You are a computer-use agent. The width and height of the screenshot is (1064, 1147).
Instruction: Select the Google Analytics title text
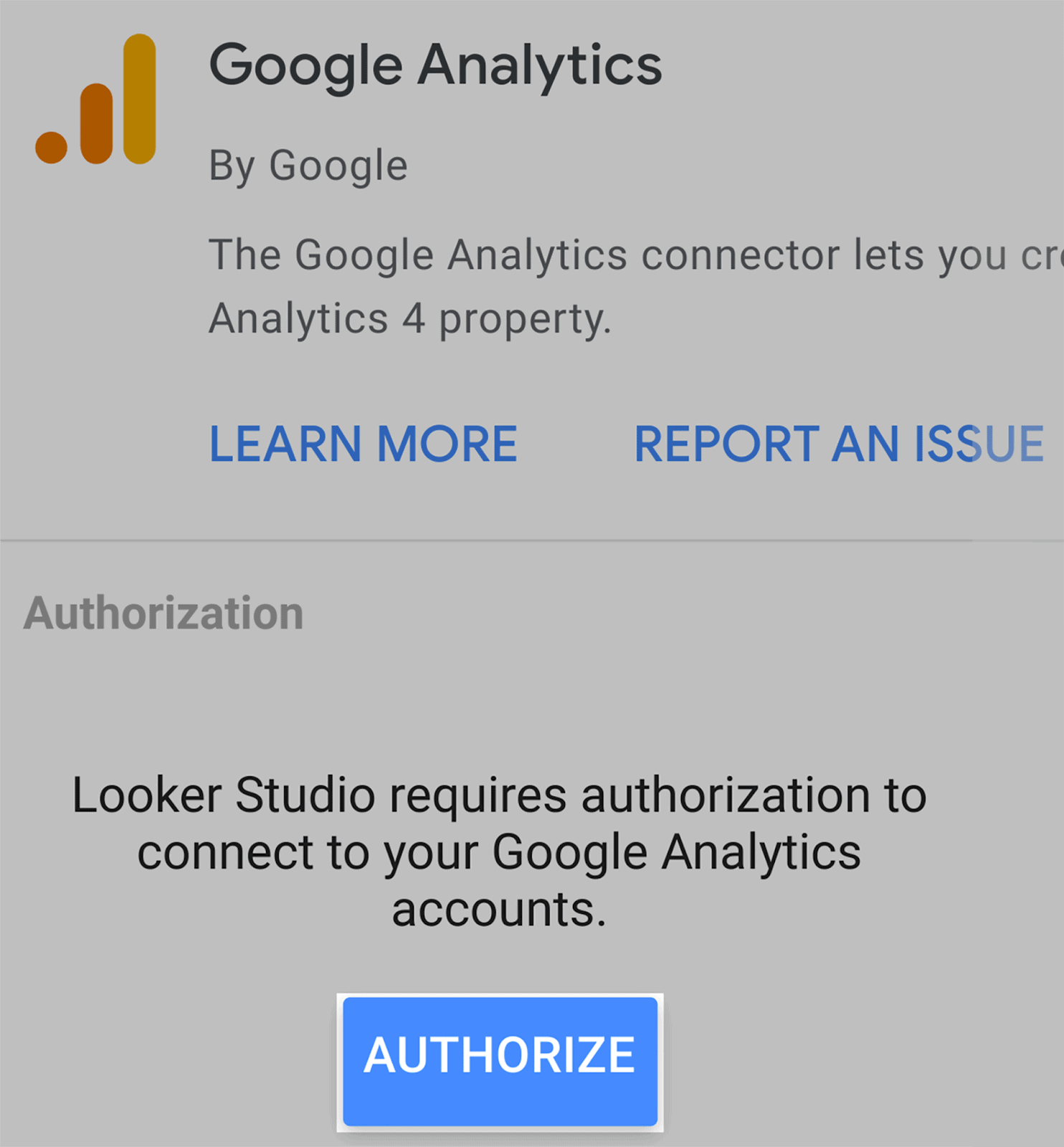pos(436,65)
